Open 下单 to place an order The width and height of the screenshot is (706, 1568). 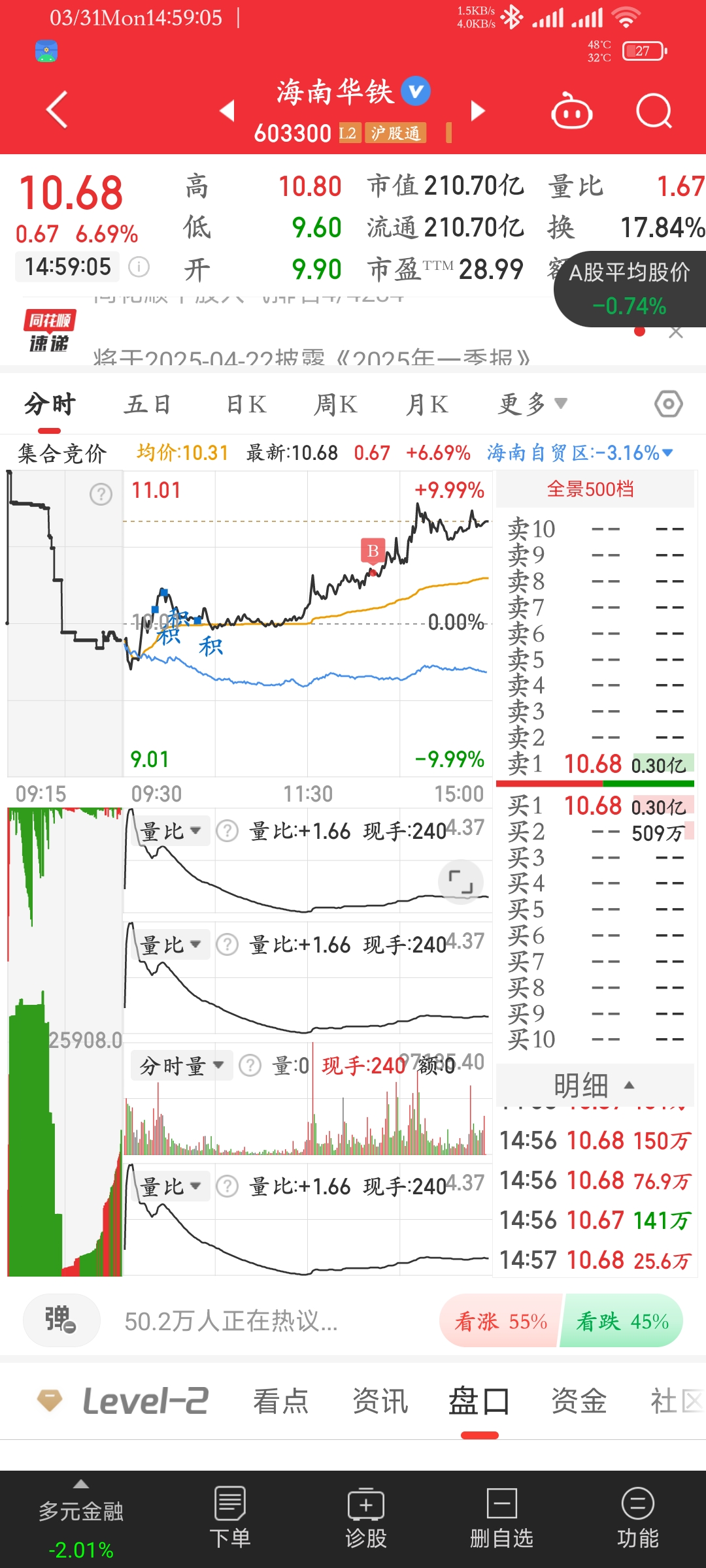(x=229, y=1518)
